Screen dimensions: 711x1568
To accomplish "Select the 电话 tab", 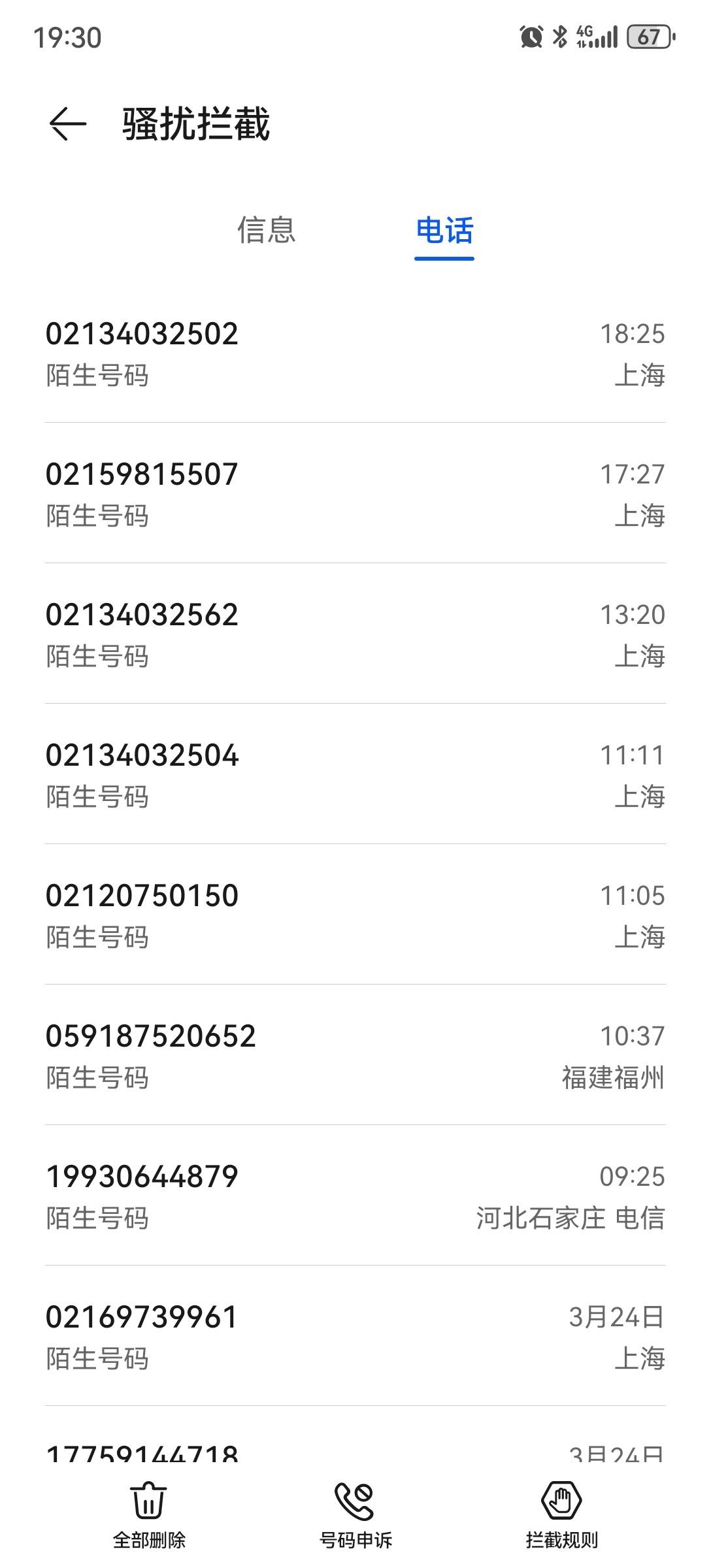I will [444, 231].
